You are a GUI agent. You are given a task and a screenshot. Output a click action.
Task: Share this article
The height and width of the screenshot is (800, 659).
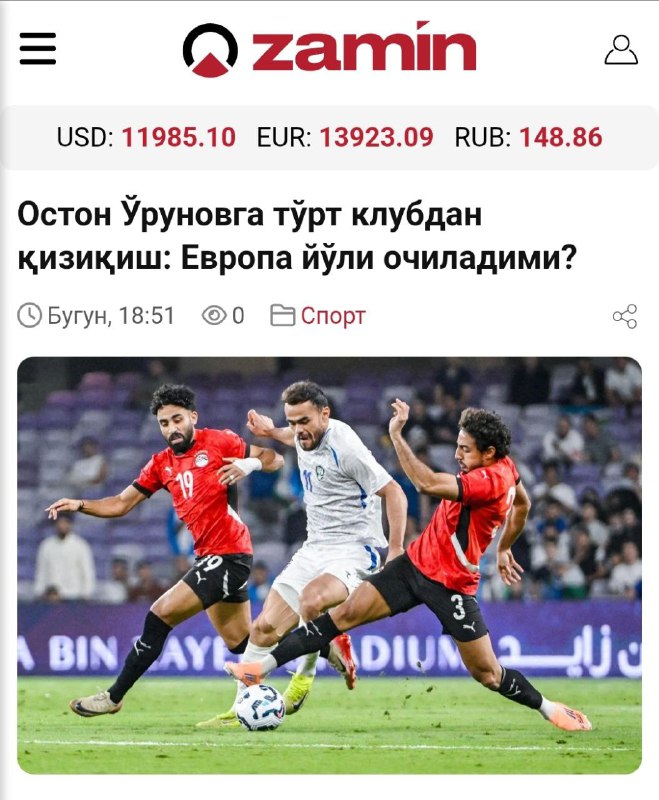coord(624,317)
